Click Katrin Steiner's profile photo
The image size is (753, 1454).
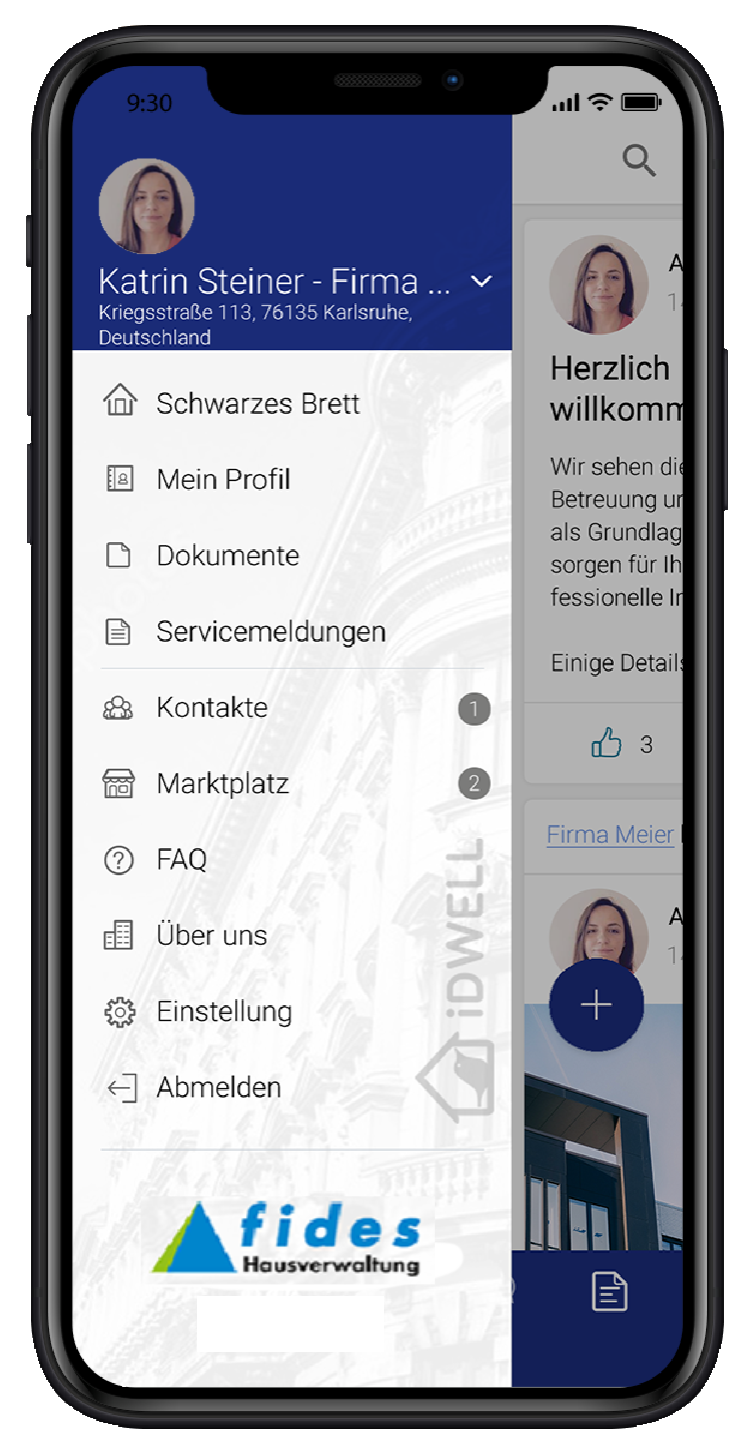(146, 205)
